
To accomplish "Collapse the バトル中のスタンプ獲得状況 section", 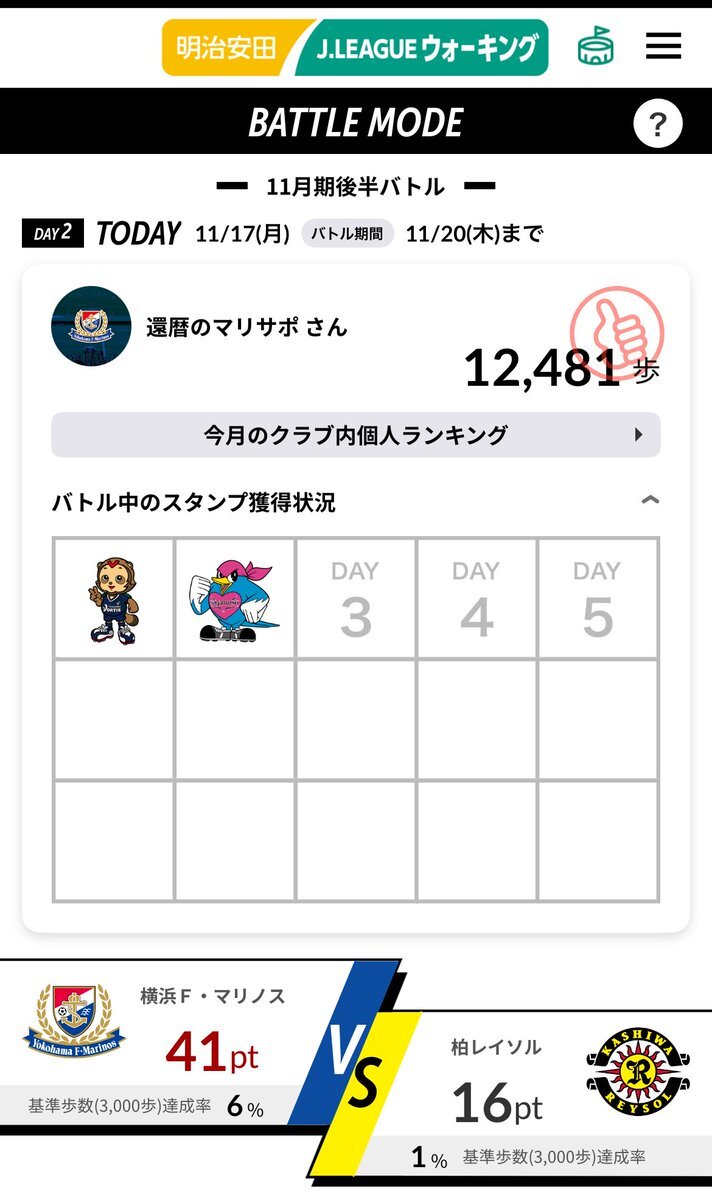I will 650,499.
